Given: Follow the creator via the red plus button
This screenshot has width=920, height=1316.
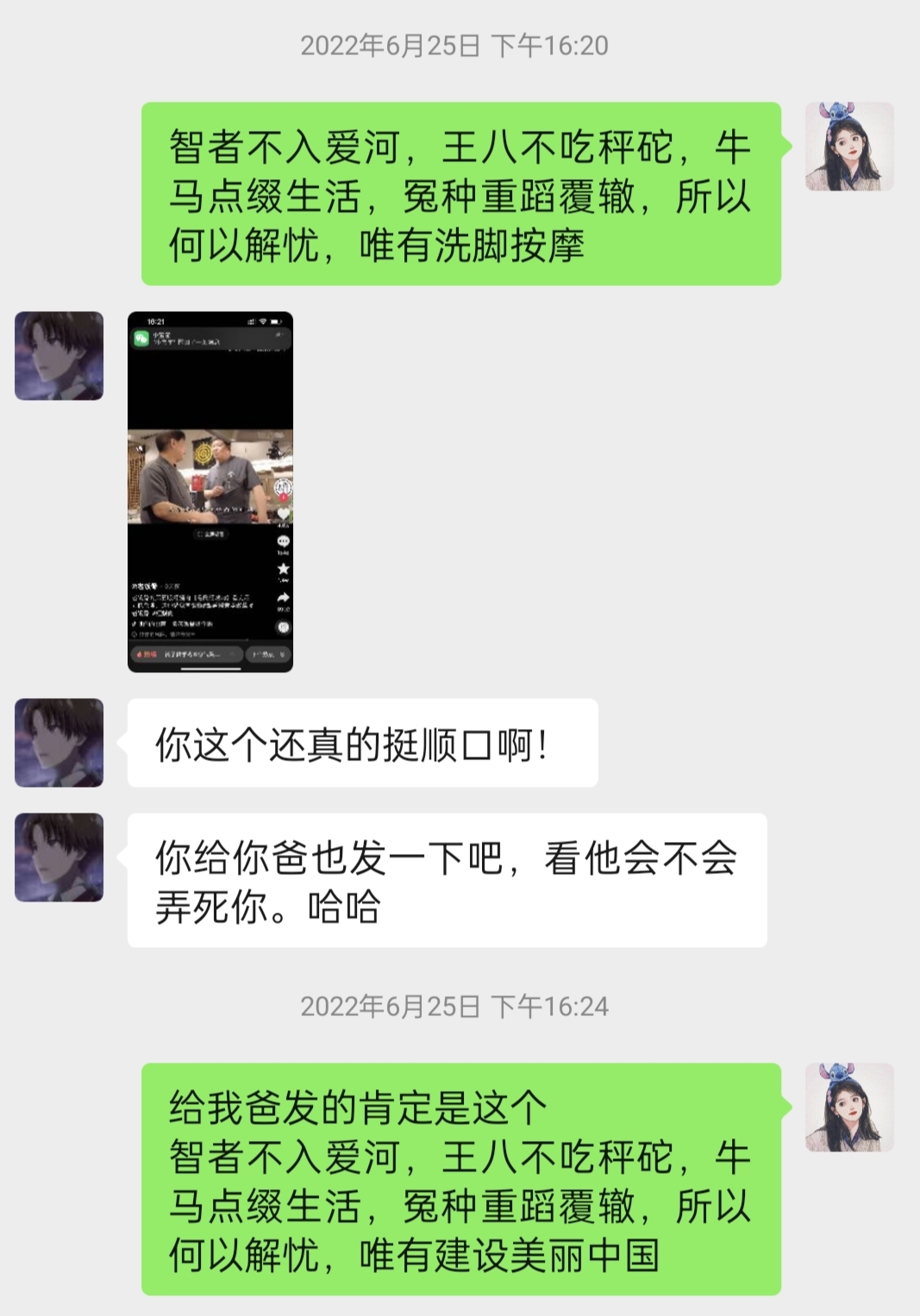Looking at the screenshot, I should click(x=285, y=497).
